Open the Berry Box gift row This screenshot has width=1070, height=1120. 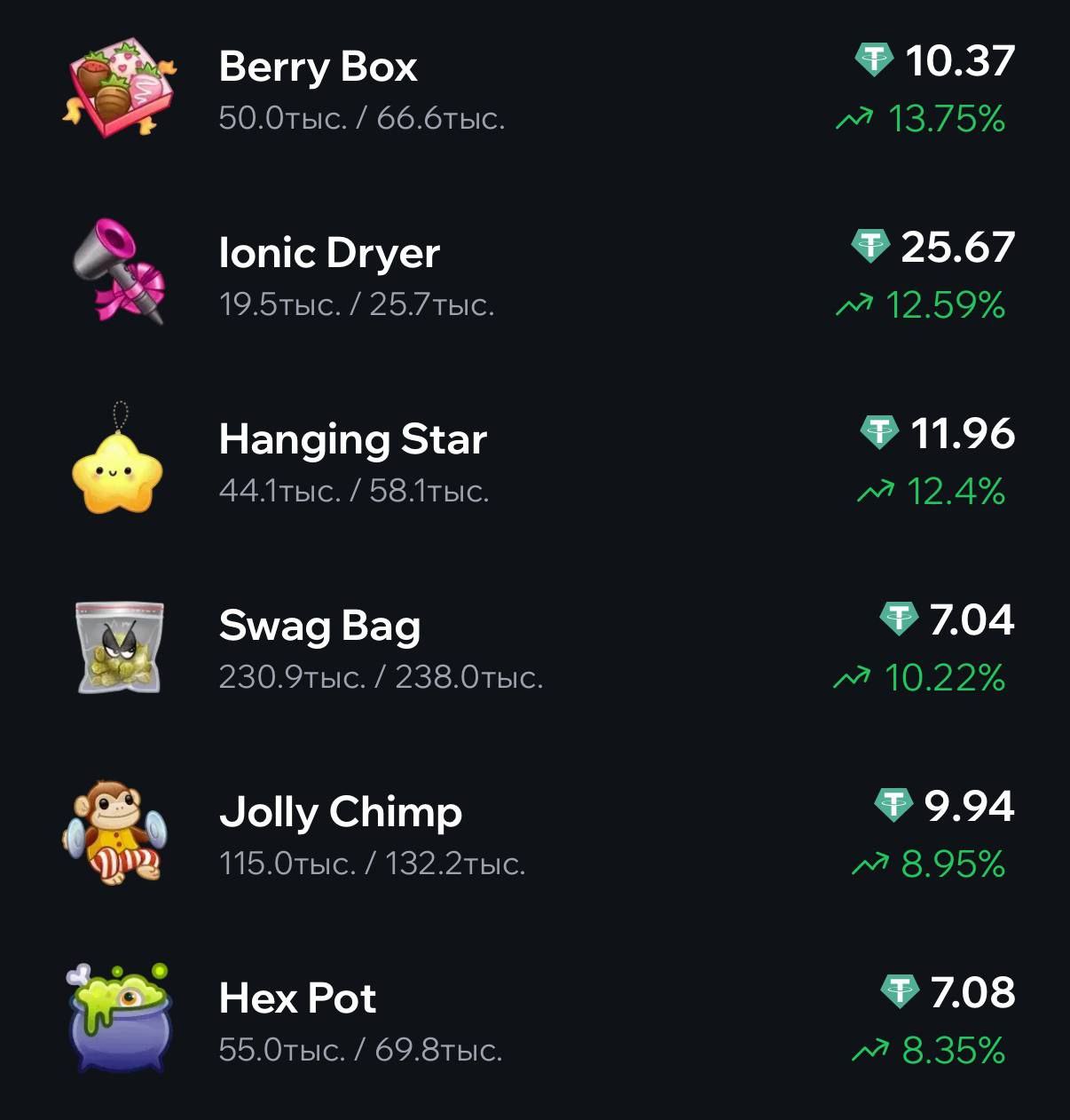(x=318, y=67)
